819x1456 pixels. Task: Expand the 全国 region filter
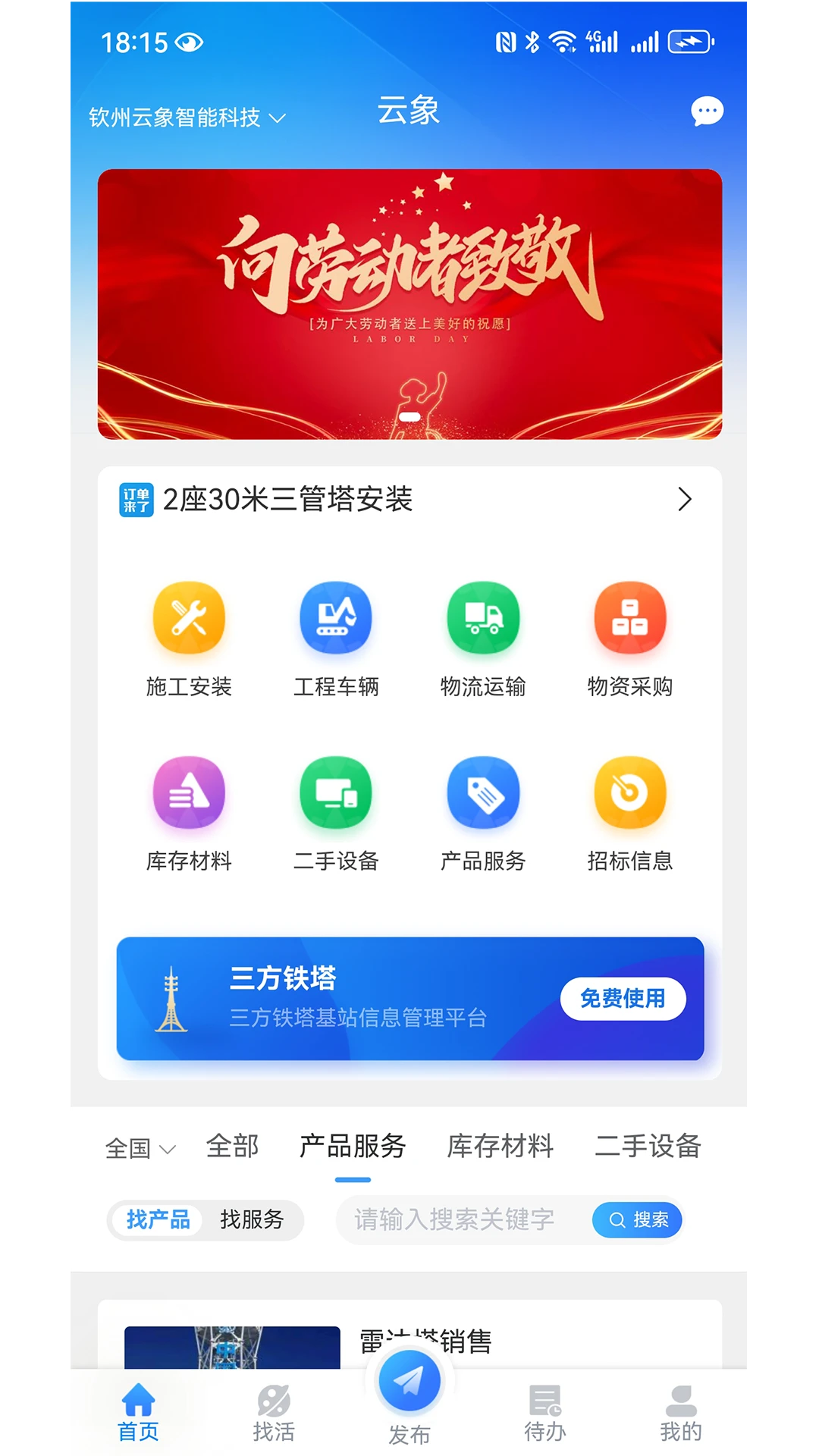point(140,1148)
